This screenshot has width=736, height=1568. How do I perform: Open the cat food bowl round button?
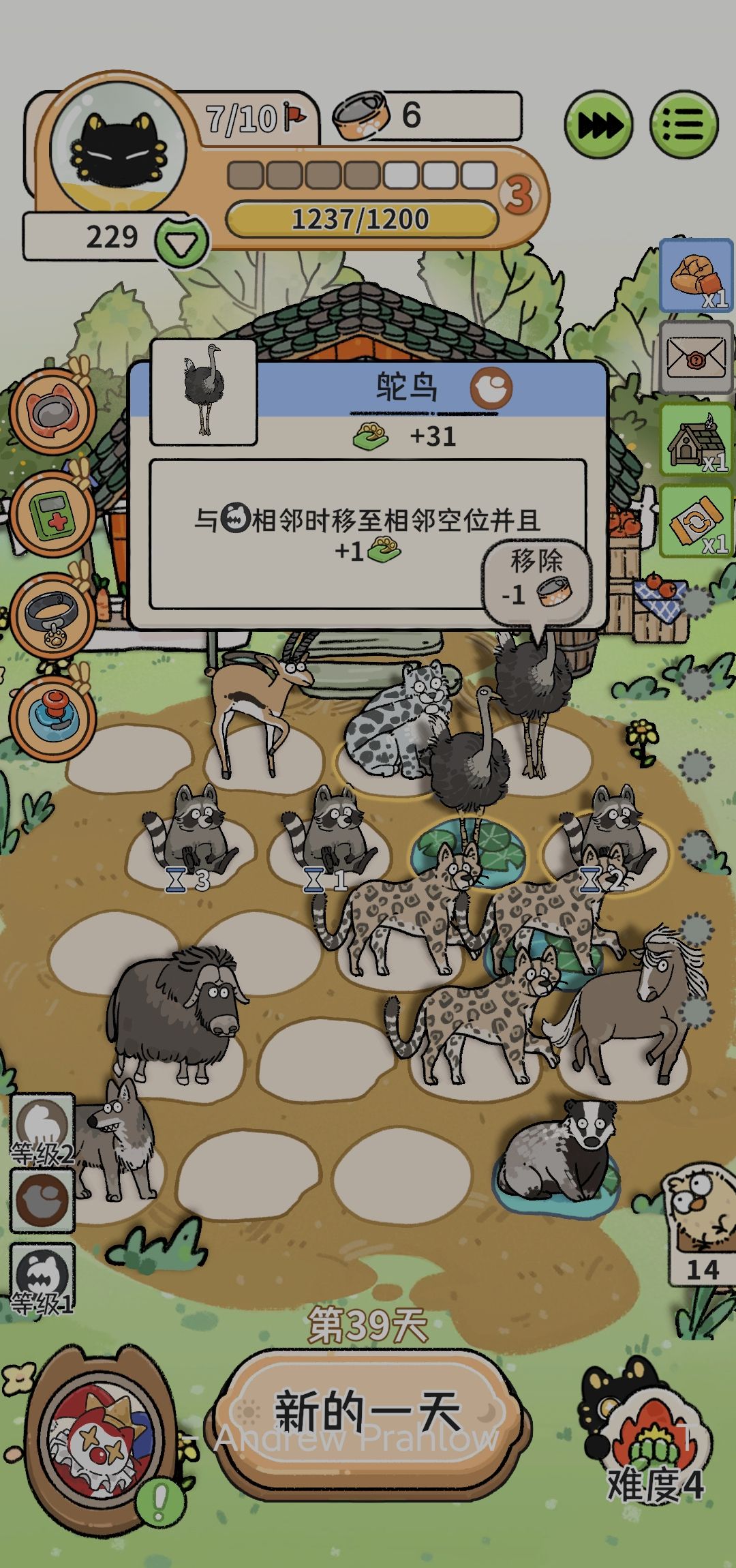point(52,411)
